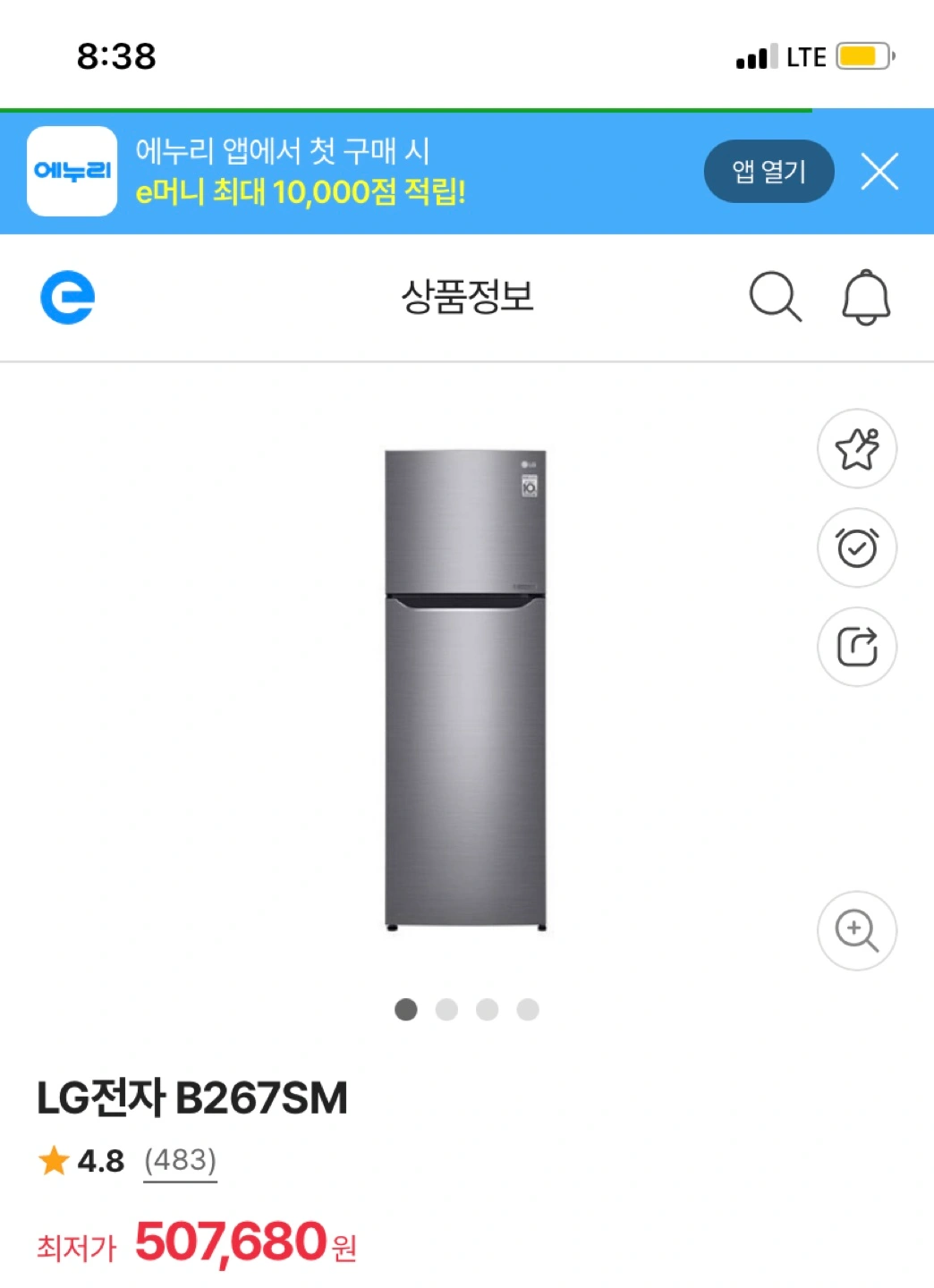Viewport: 934px width, 1288px height.
Task: Go to the Enuri home logo
Action: click(x=67, y=297)
